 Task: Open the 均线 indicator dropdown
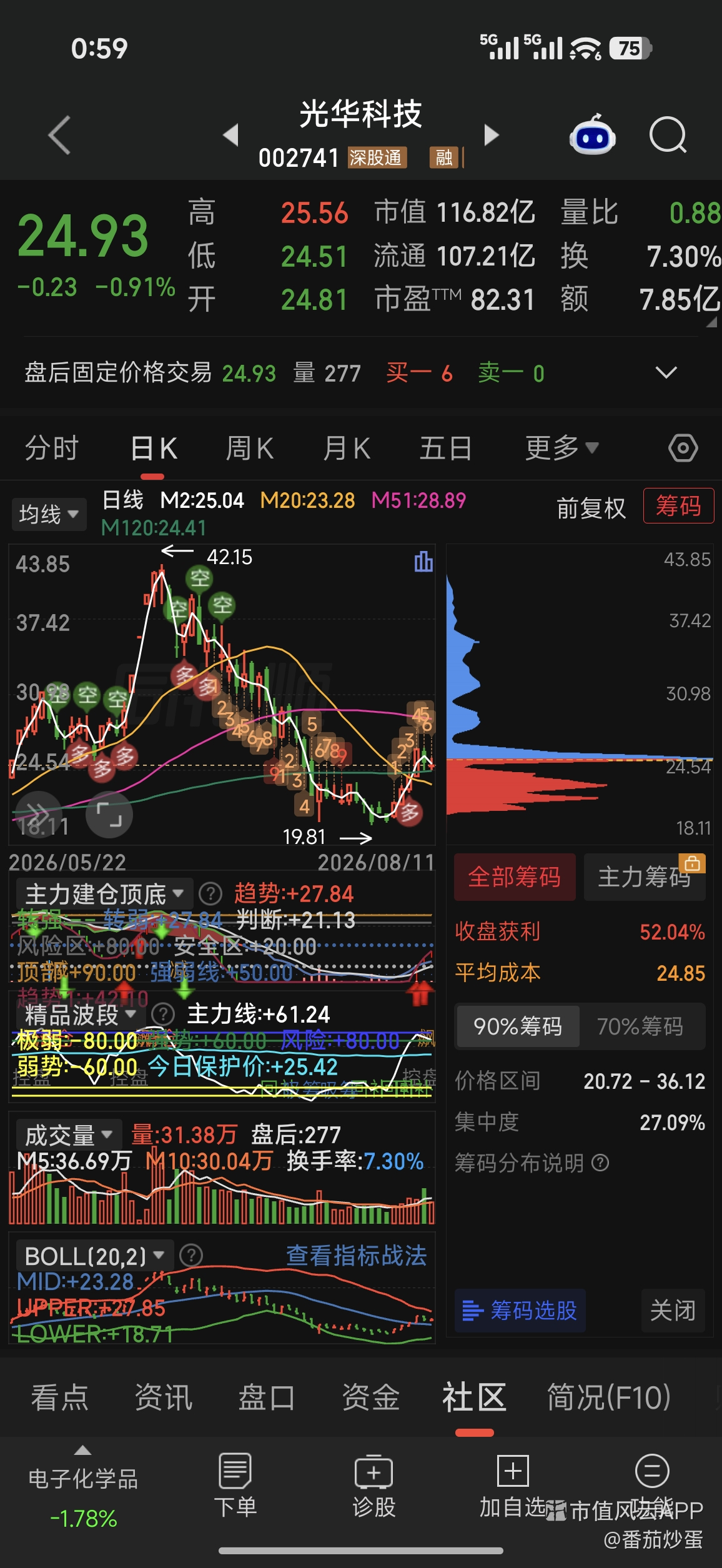49,514
